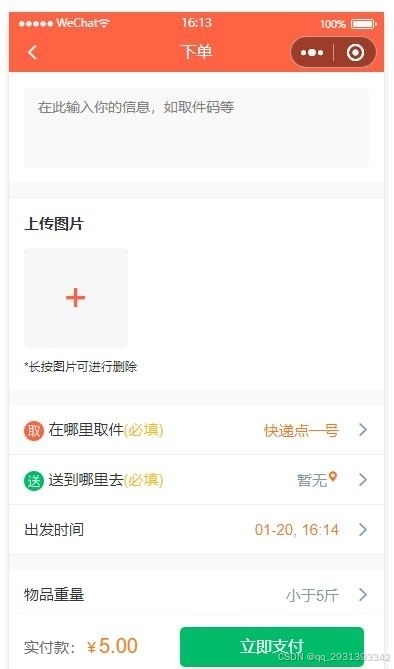Focus the pickup code info text field

tap(196, 128)
